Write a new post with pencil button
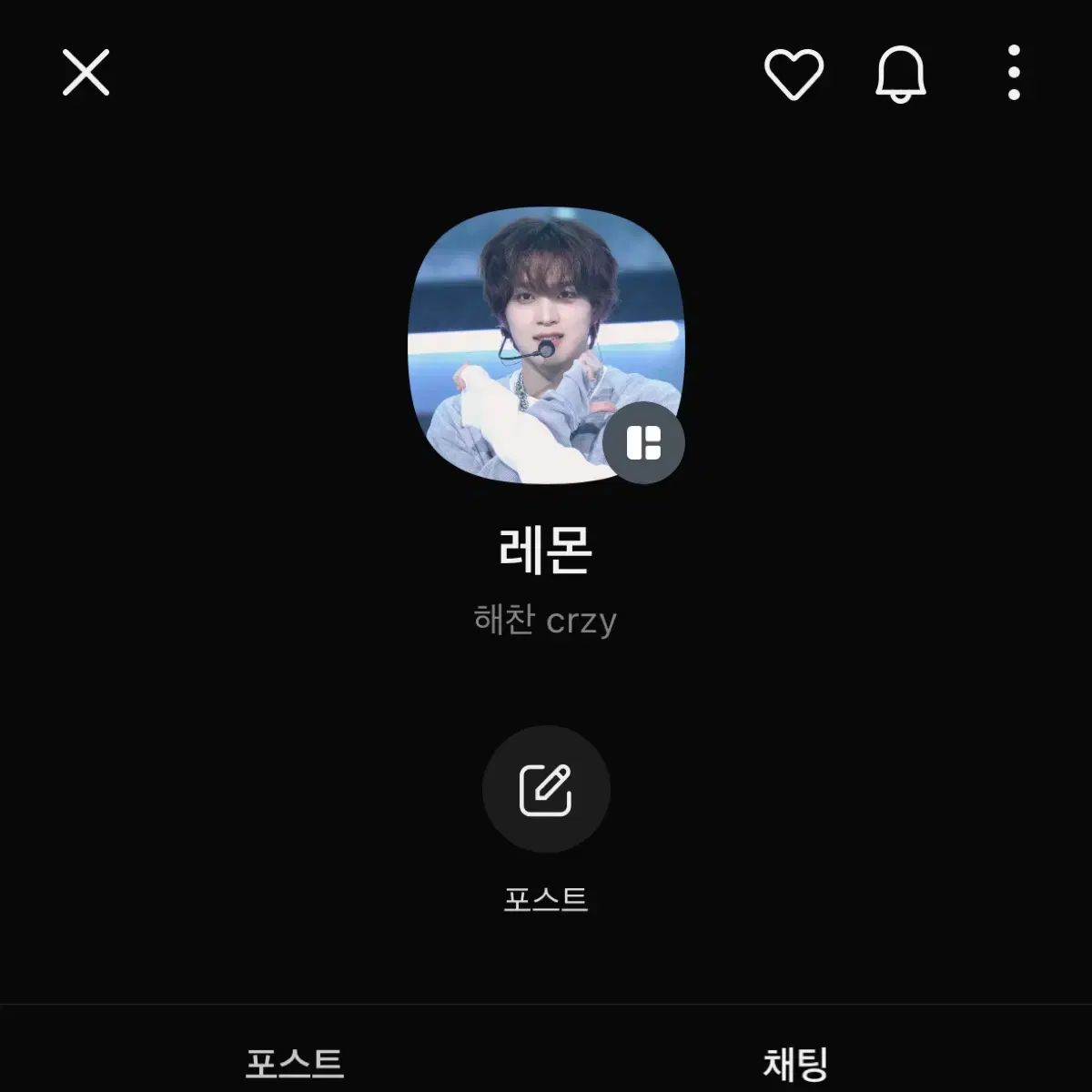This screenshot has width=1092, height=1092. coord(546,789)
